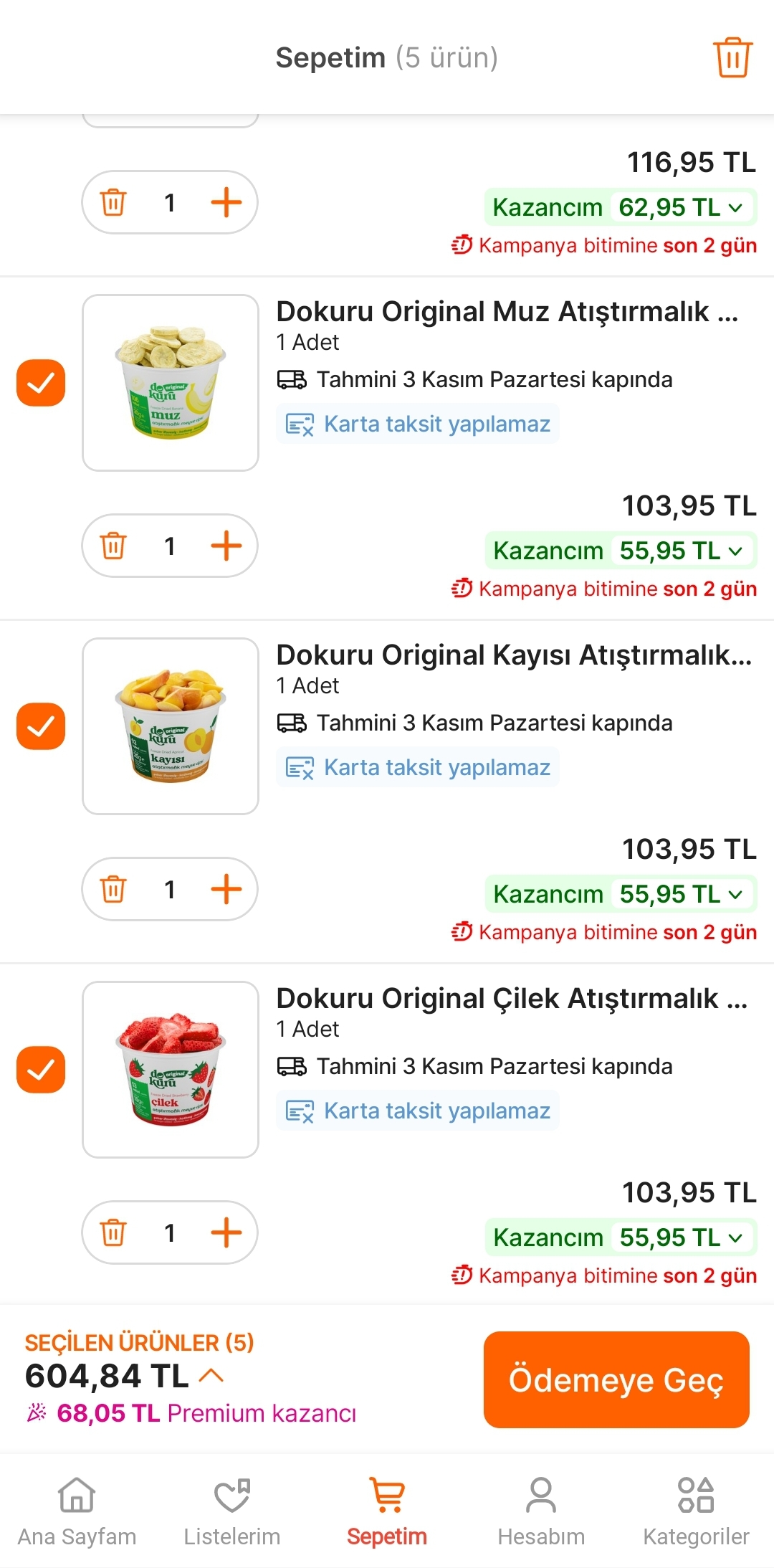Remove the Çilek snack from the cart

(113, 1233)
